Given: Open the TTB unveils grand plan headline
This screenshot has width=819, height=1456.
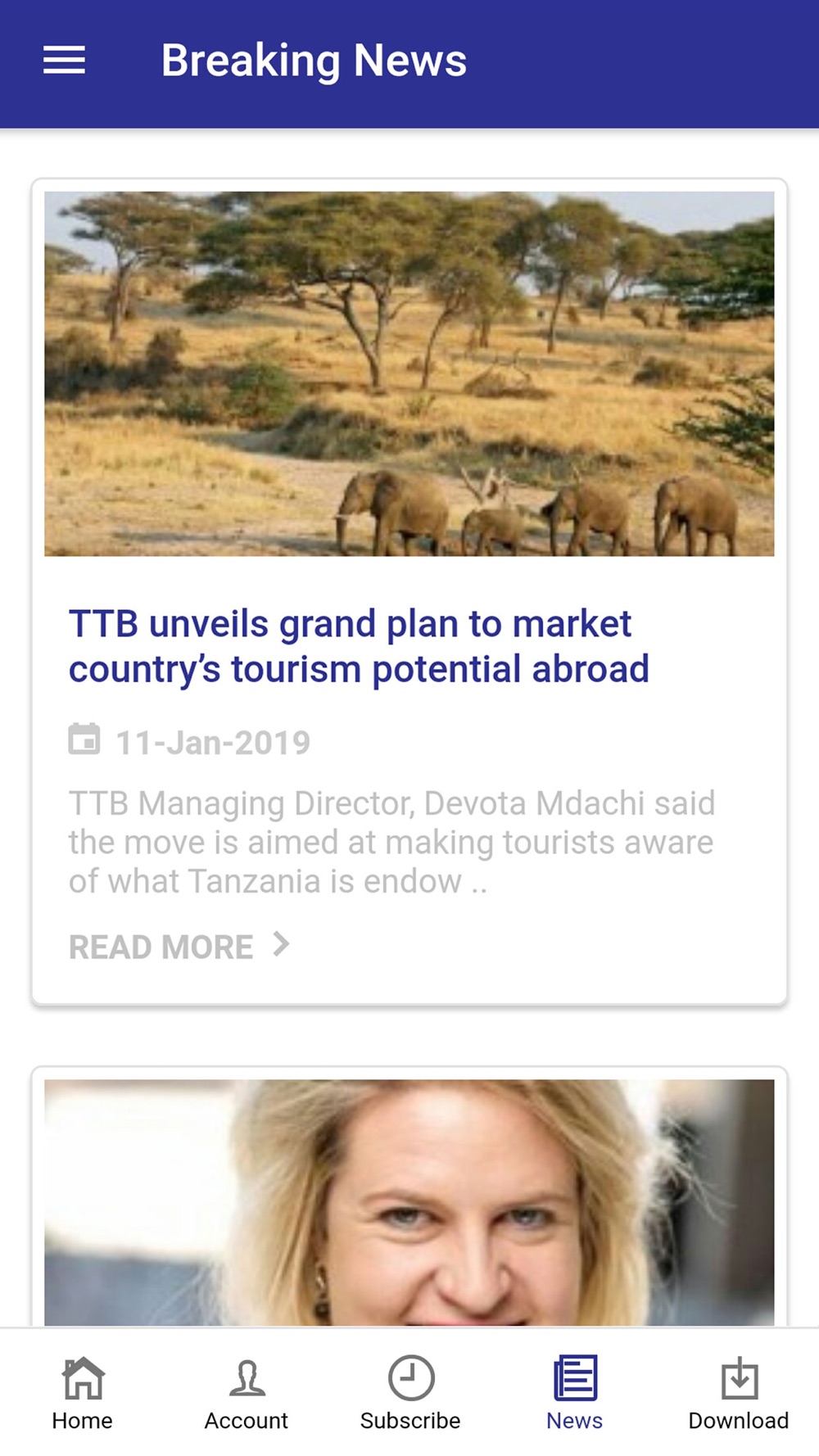Looking at the screenshot, I should (x=359, y=646).
